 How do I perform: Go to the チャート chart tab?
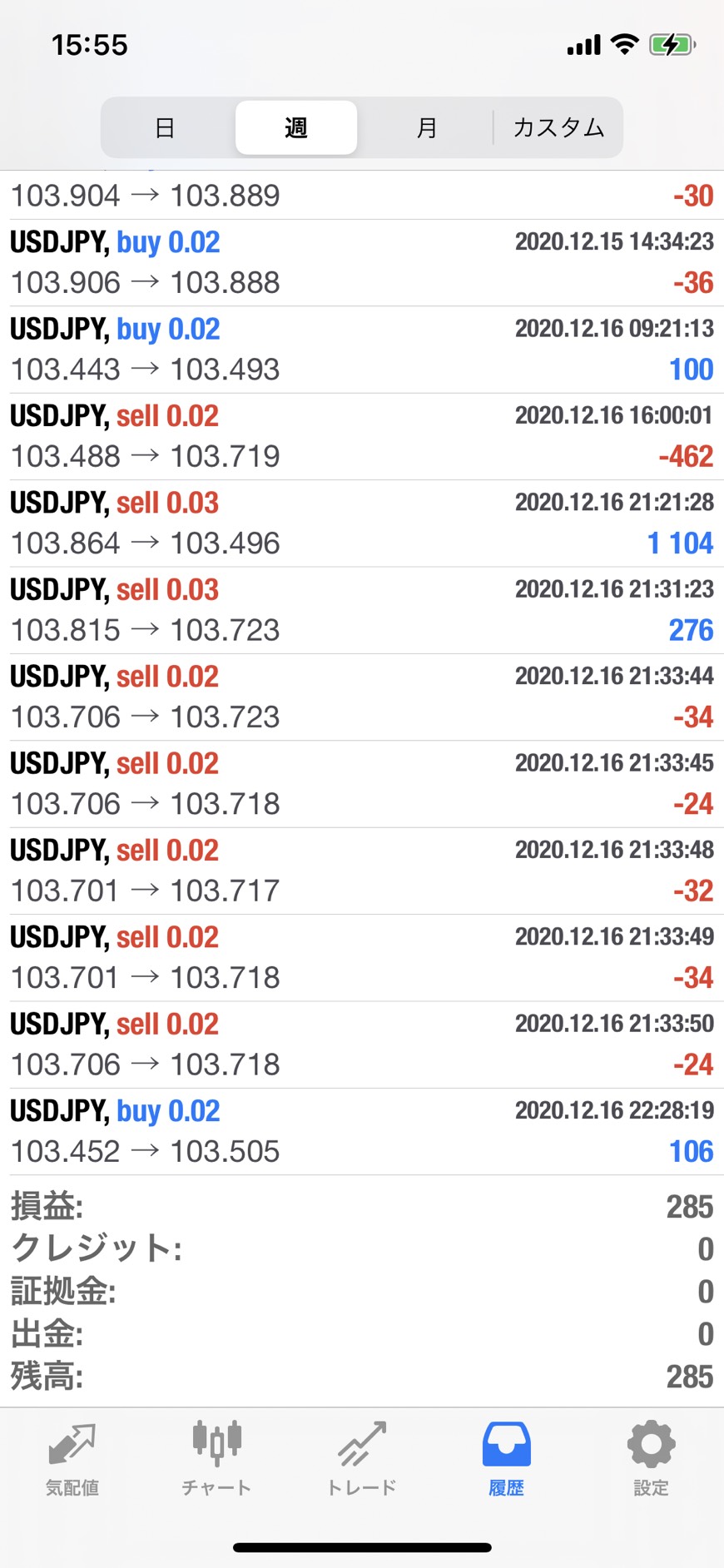(217, 1460)
